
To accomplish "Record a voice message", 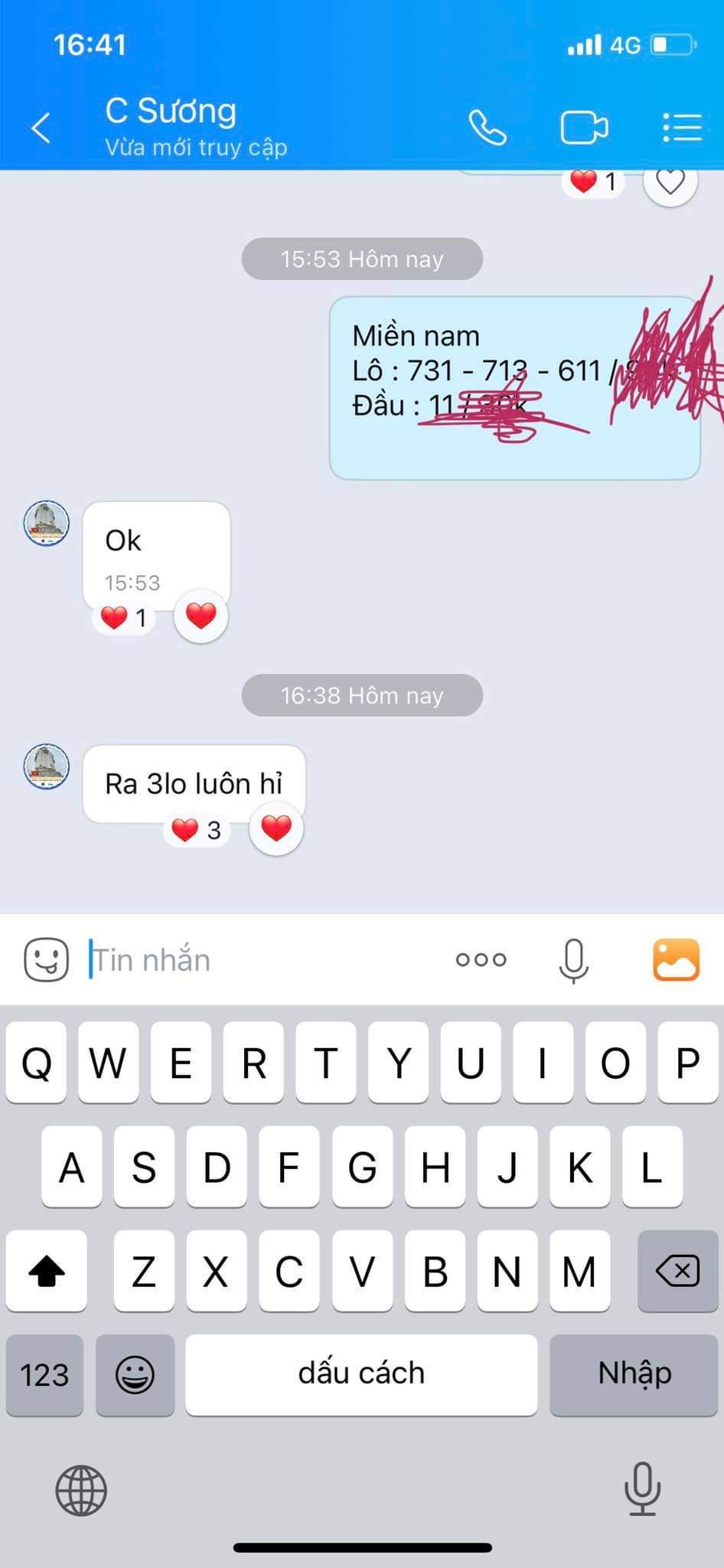I will tap(573, 959).
